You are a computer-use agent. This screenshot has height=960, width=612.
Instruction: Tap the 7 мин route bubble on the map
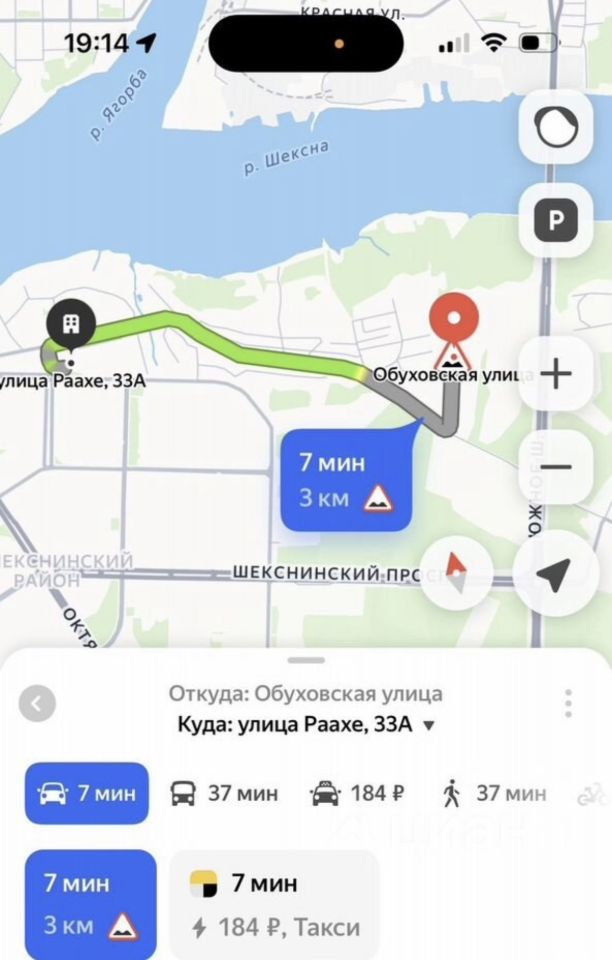347,478
